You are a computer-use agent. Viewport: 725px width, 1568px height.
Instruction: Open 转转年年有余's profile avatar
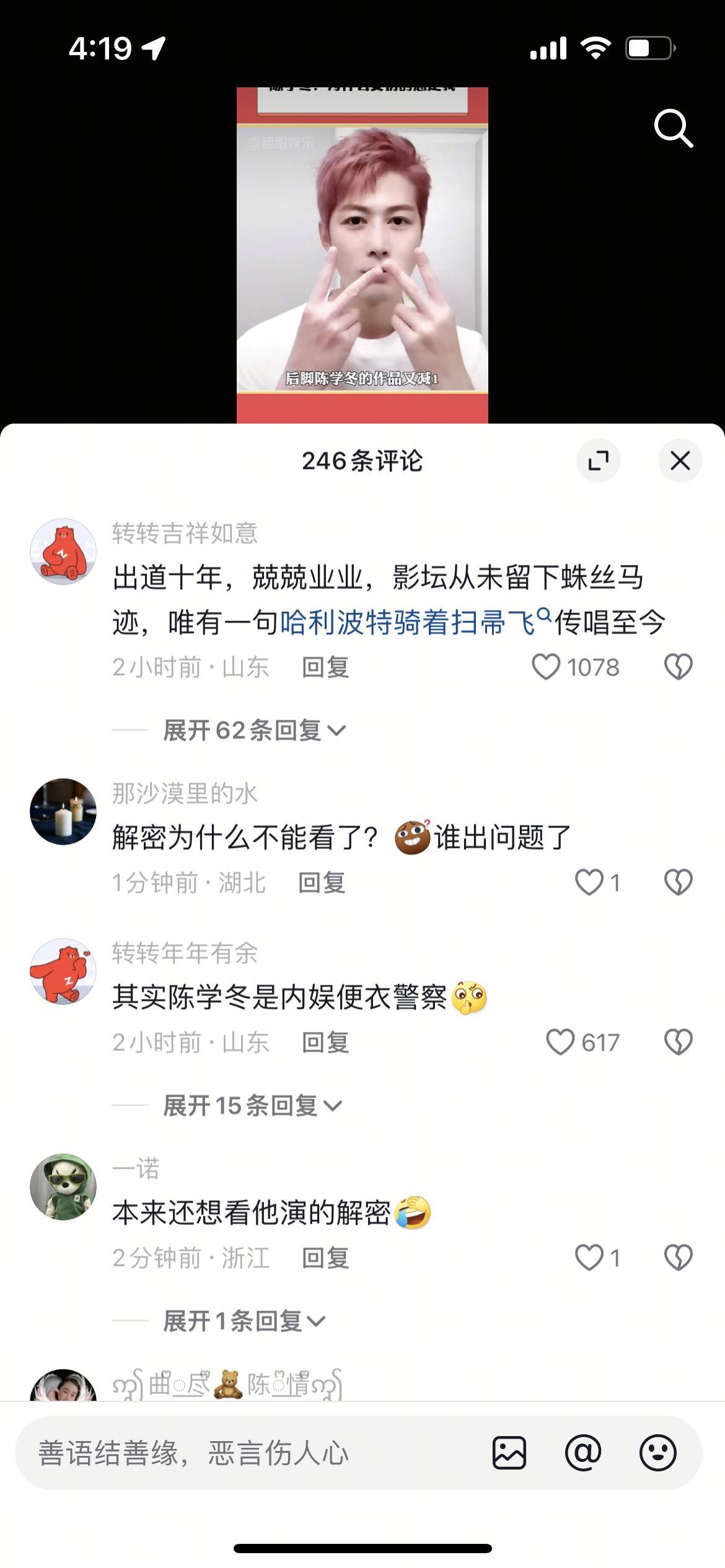(x=63, y=971)
